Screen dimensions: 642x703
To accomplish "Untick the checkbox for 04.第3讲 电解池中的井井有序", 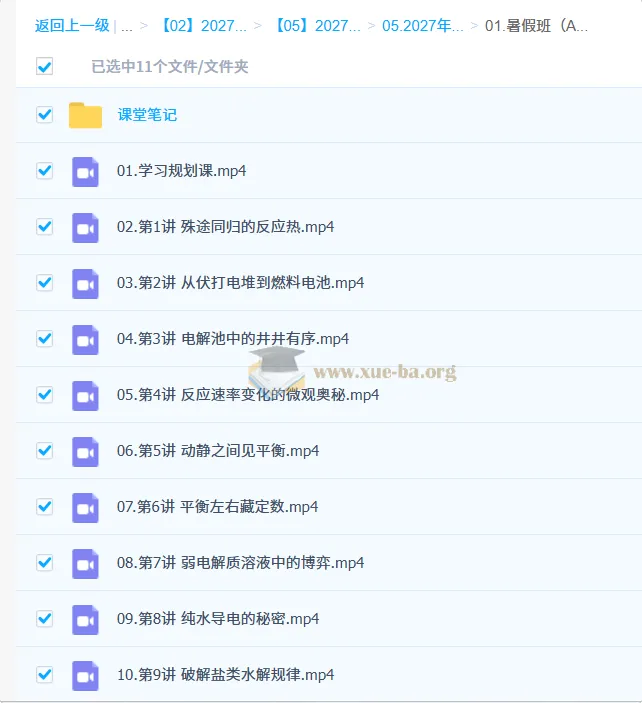I will coord(44,338).
